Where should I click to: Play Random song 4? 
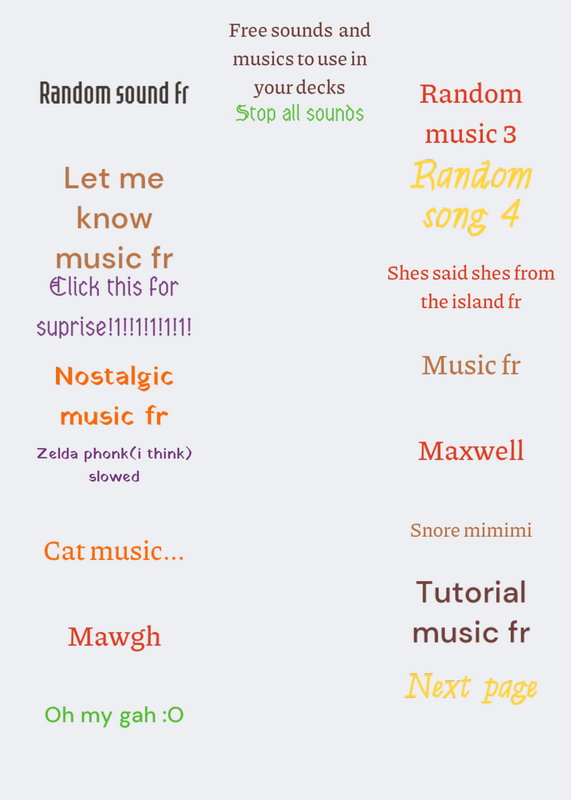471,196
